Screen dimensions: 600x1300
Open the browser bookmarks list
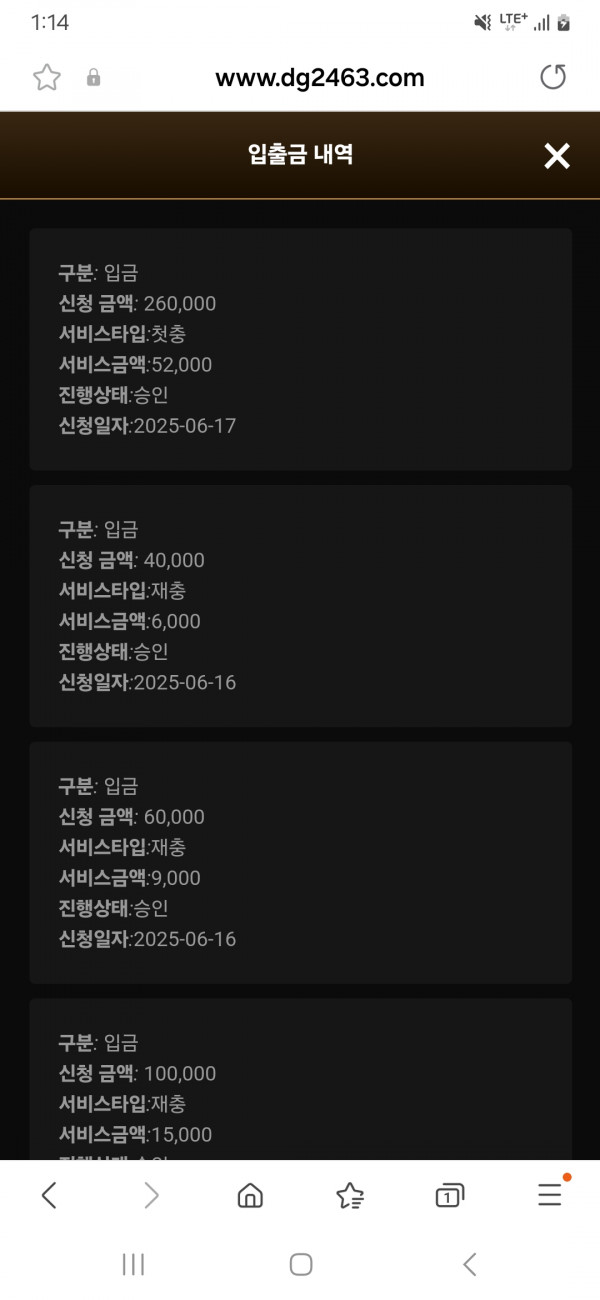coord(350,1195)
